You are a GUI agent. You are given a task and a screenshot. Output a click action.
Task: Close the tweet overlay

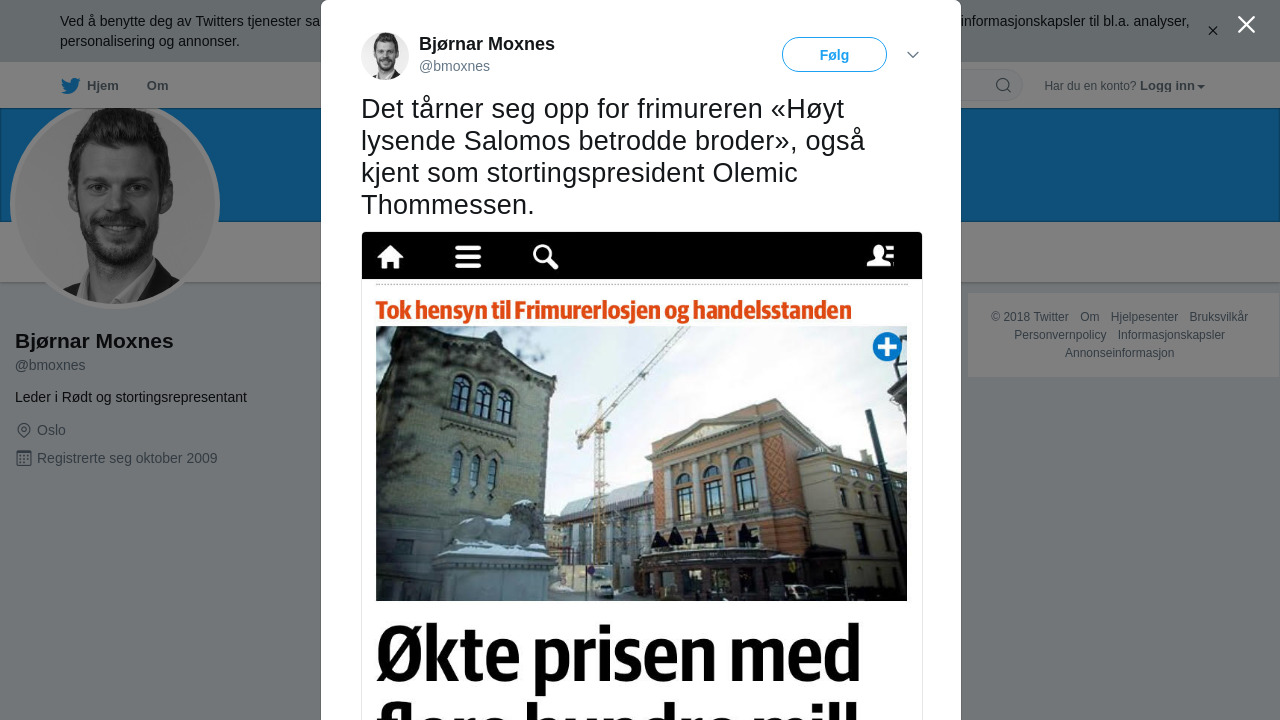(x=1245, y=25)
